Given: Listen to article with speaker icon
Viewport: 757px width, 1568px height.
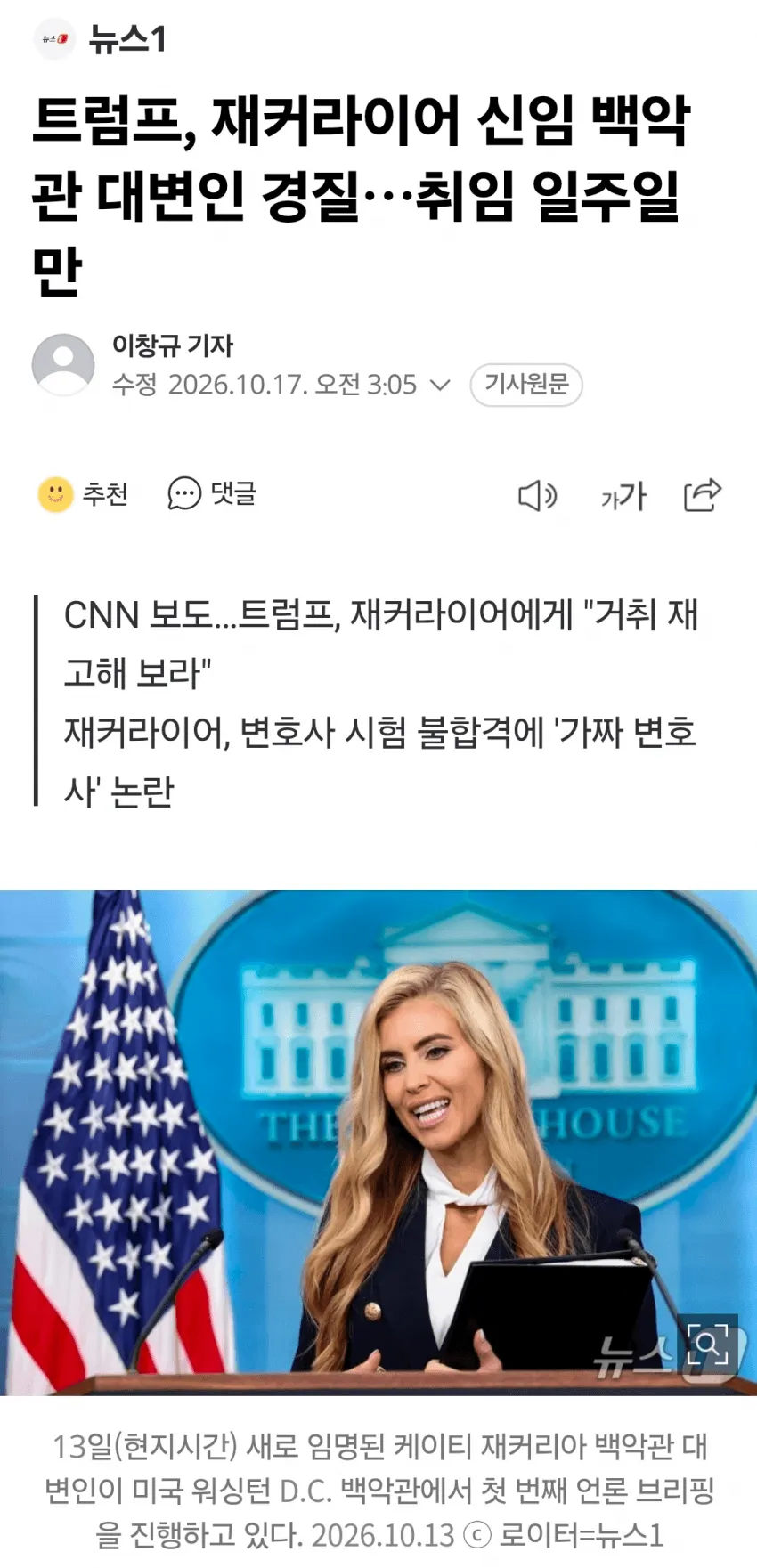Looking at the screenshot, I should click(x=537, y=496).
